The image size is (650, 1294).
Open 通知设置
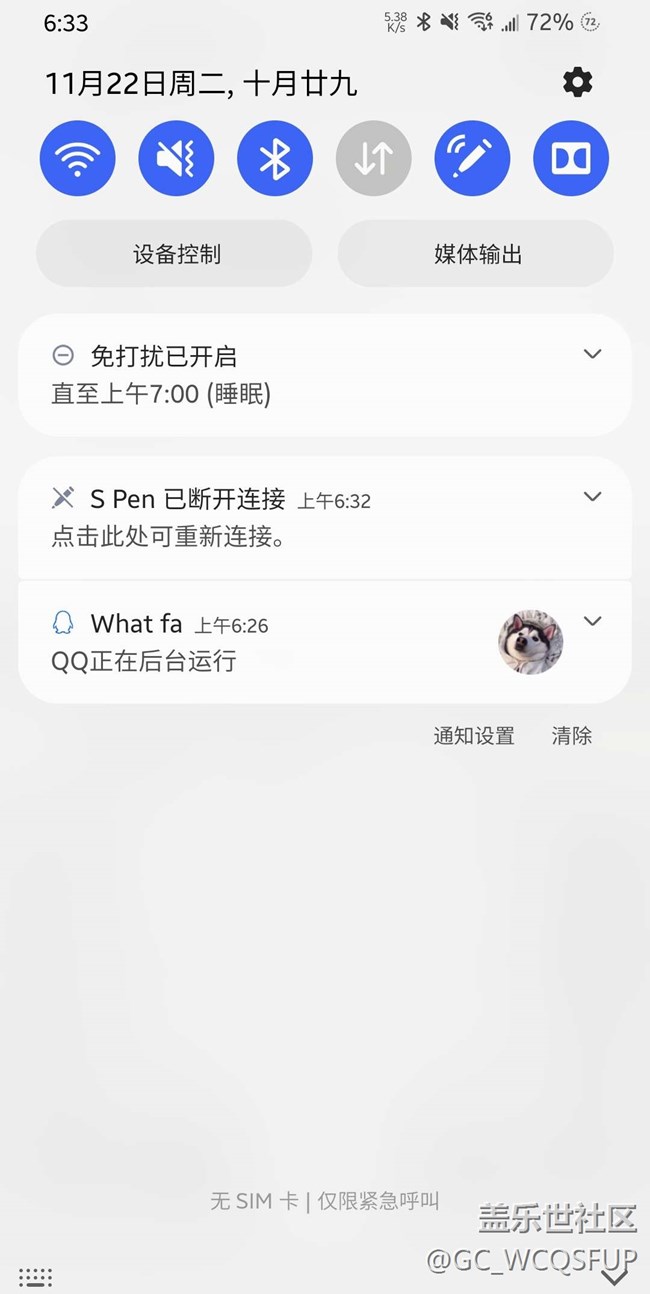pyautogui.click(x=474, y=736)
